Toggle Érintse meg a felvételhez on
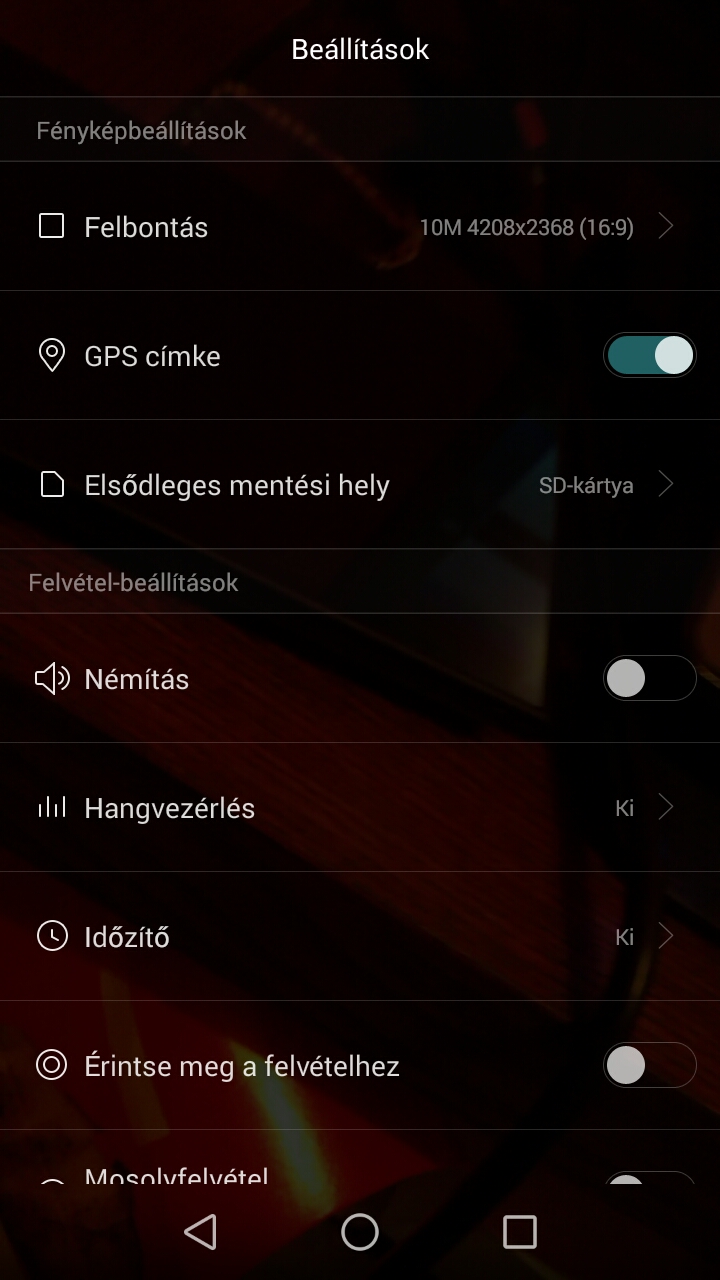Screen dimensions: 720x1280 [649, 1065]
